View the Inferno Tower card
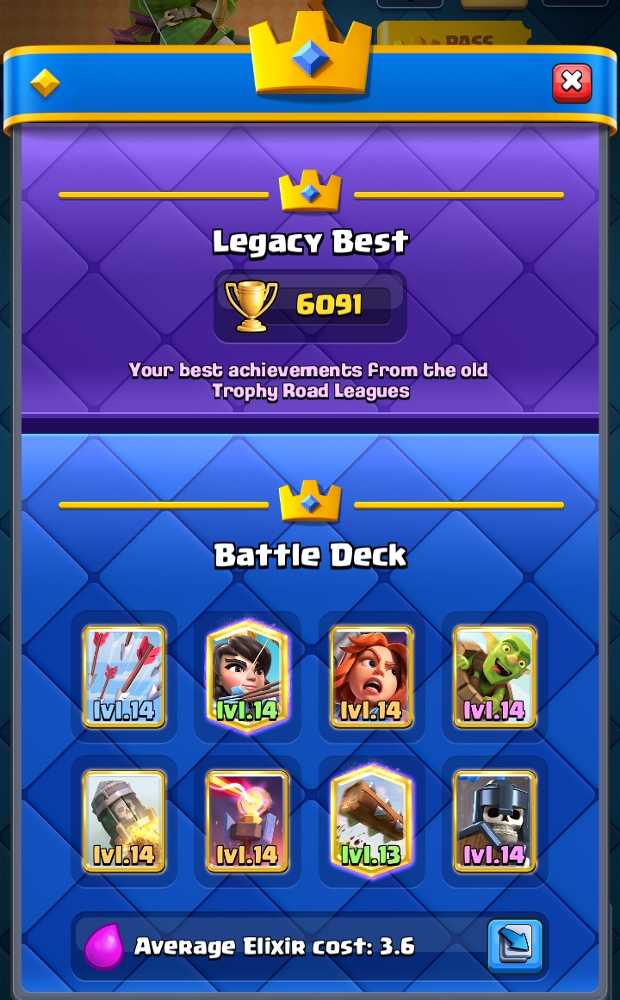 247,821
